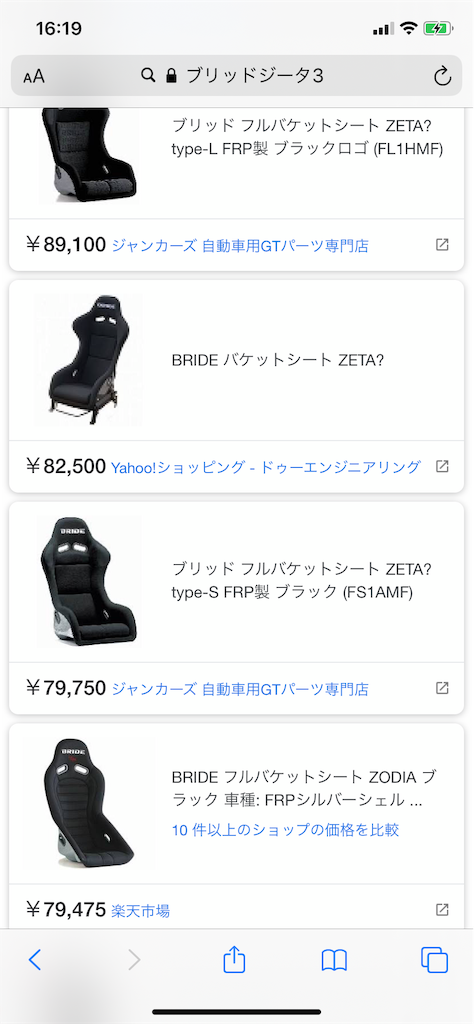Screen dimensions: 474x1024
Task: Open the external link icon beside ¥89,100
Action: click(x=442, y=245)
